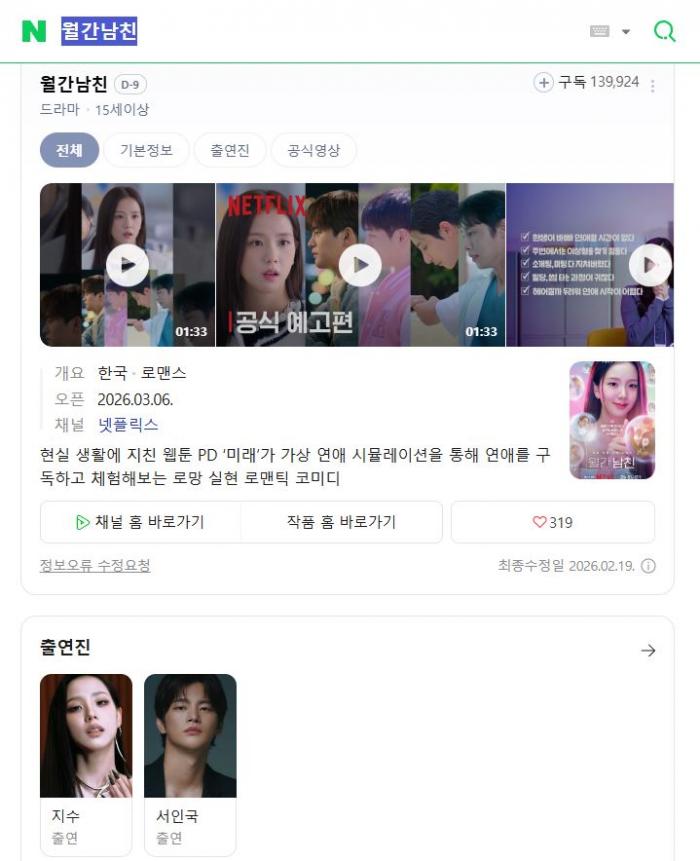Open the Naver home logo

click(34, 31)
